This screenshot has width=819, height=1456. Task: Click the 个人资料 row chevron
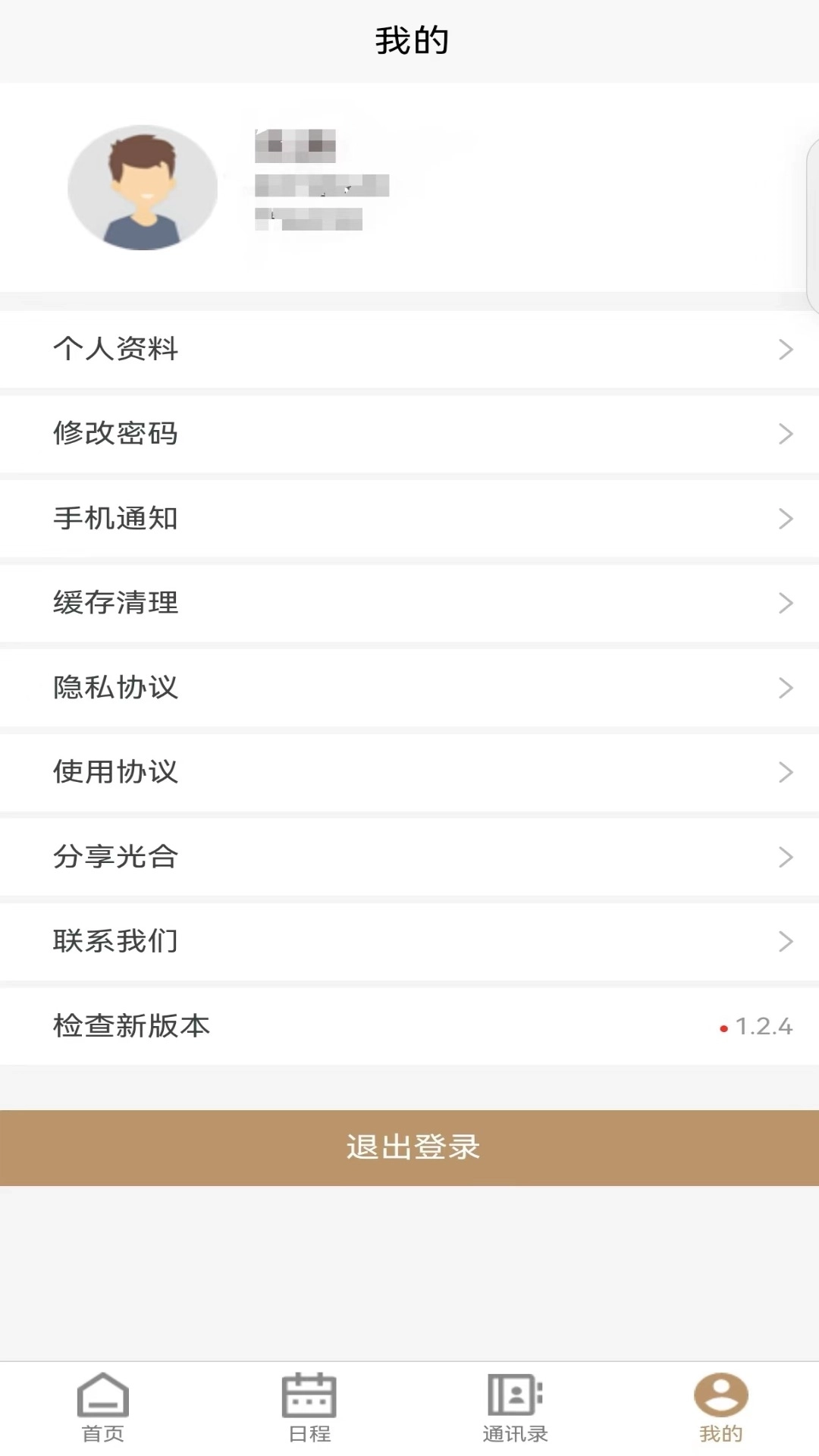(x=786, y=349)
